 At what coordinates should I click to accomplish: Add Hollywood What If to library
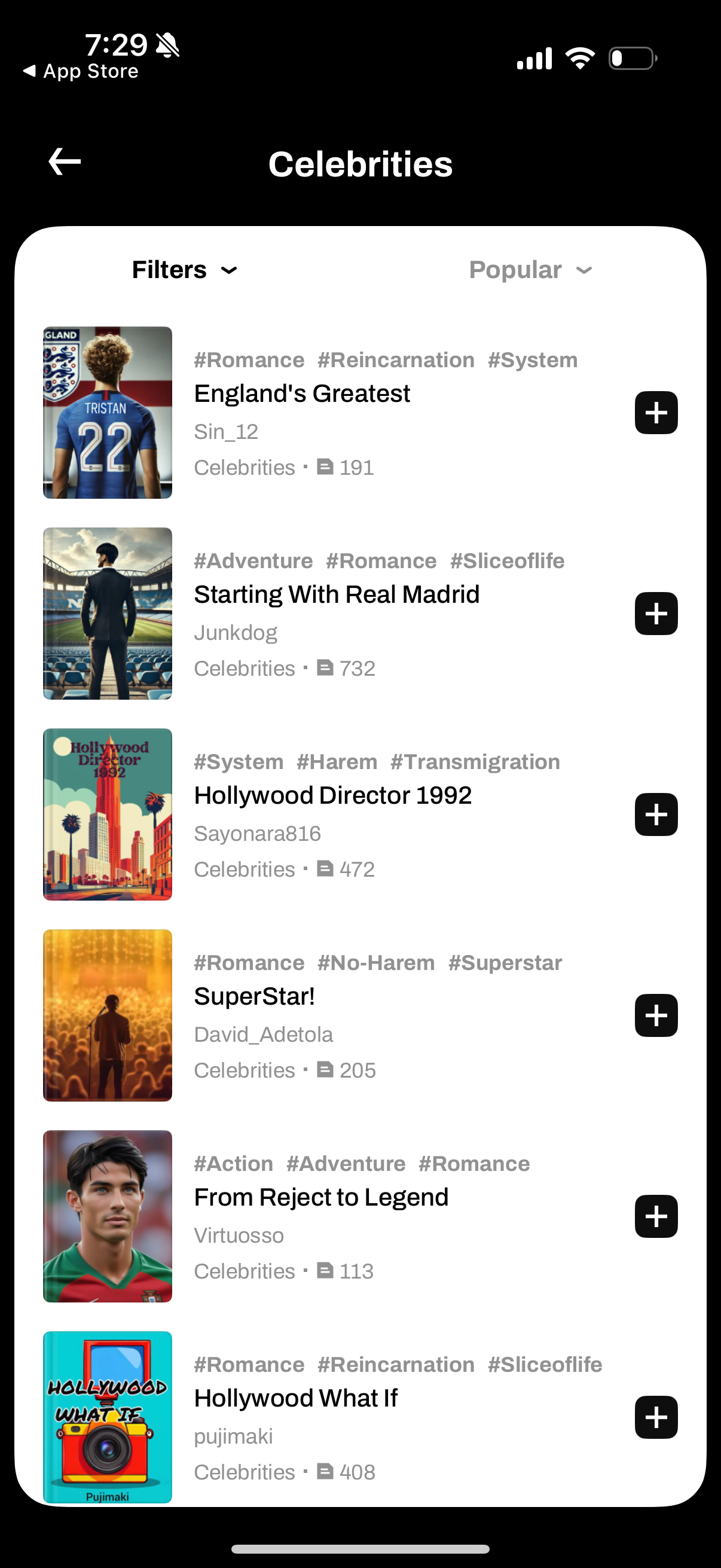655,1417
